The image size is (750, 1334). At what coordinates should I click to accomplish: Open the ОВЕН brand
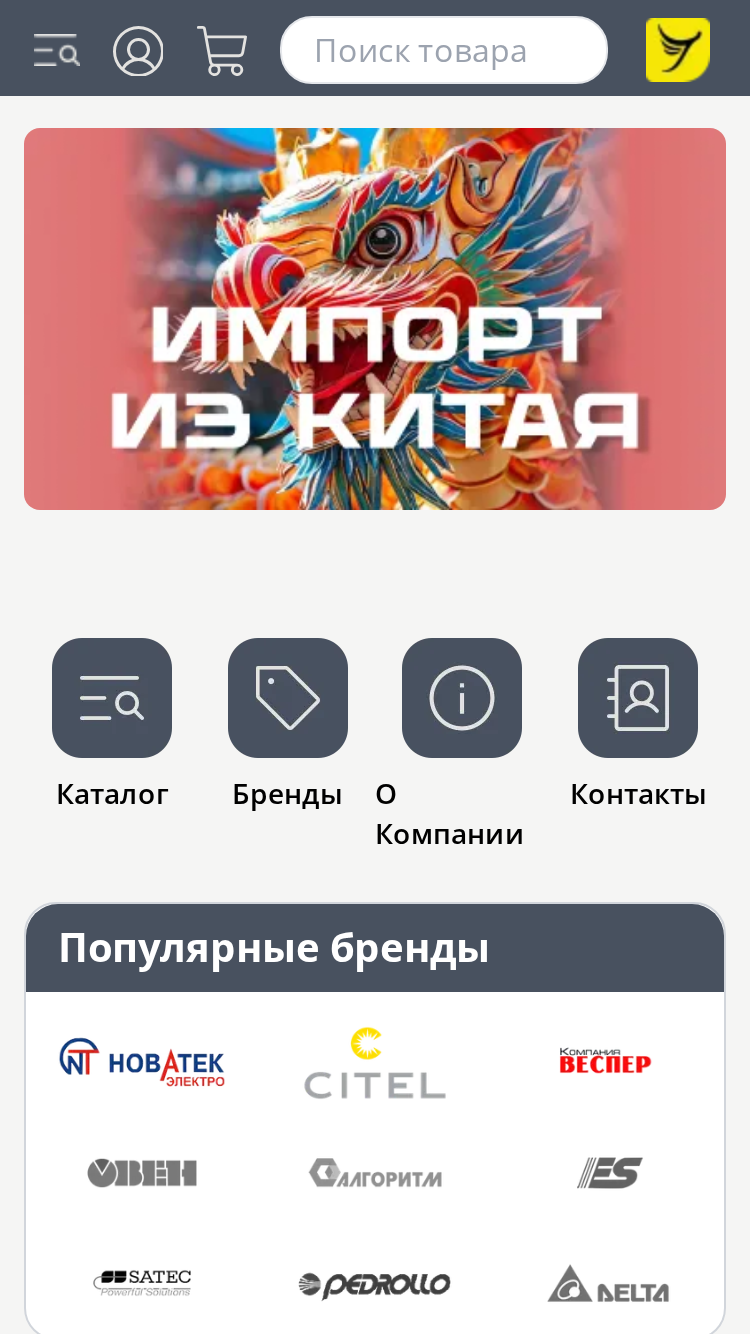click(x=142, y=1173)
